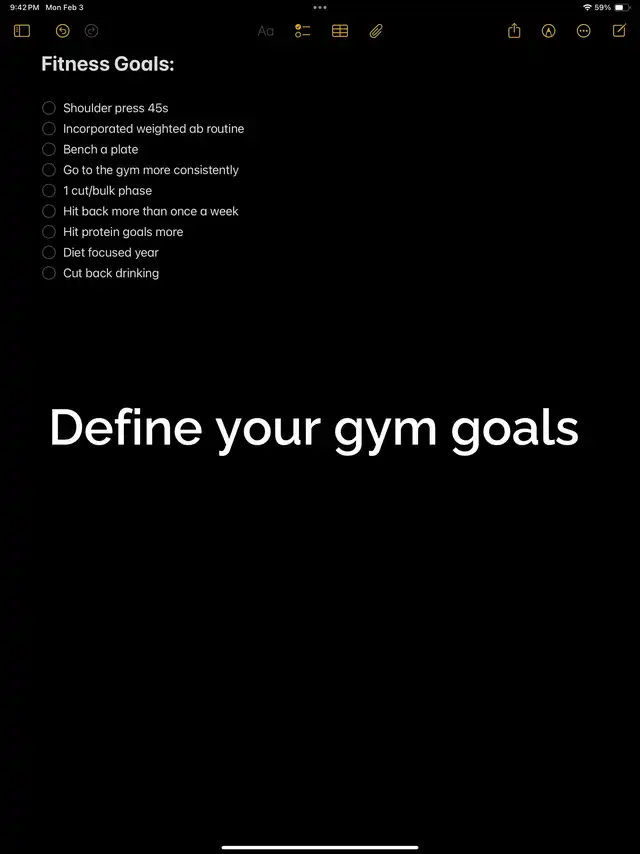Undo the last edit
Screen dimensions: 640x854
coord(63,31)
